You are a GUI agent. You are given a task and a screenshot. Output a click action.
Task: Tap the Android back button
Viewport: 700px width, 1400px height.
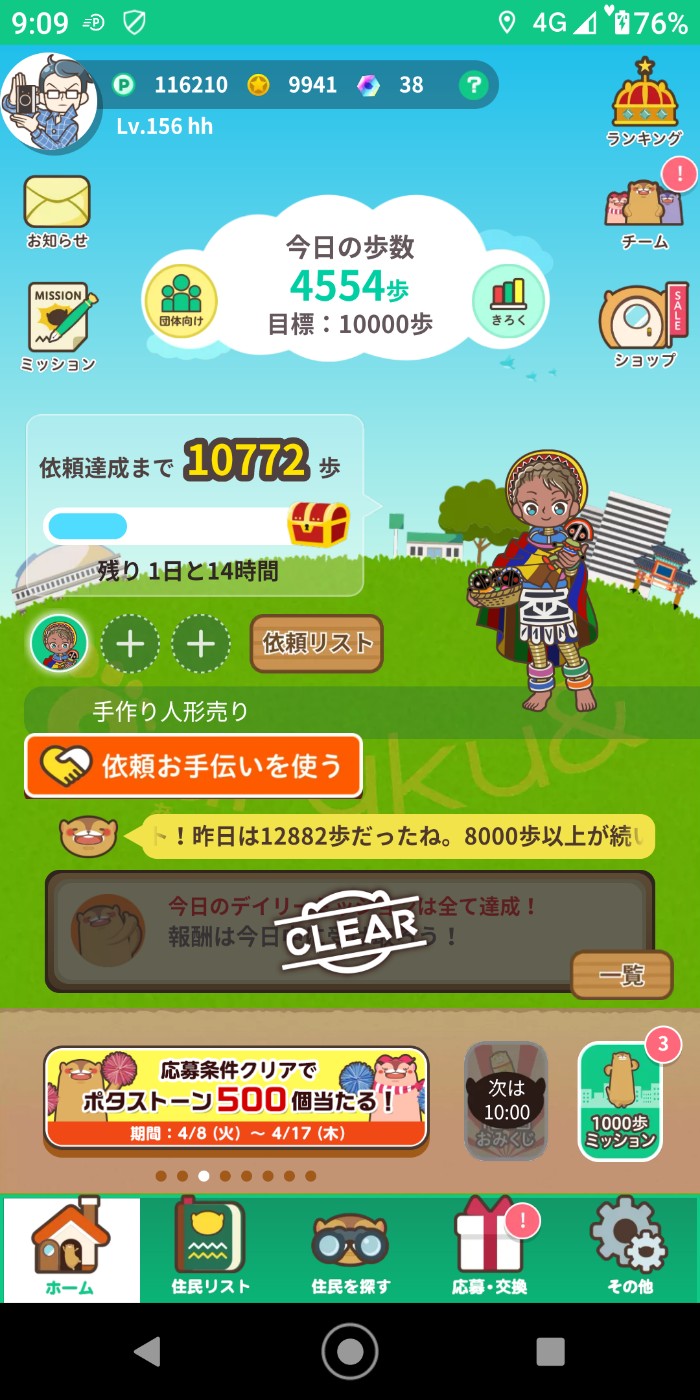click(148, 1351)
